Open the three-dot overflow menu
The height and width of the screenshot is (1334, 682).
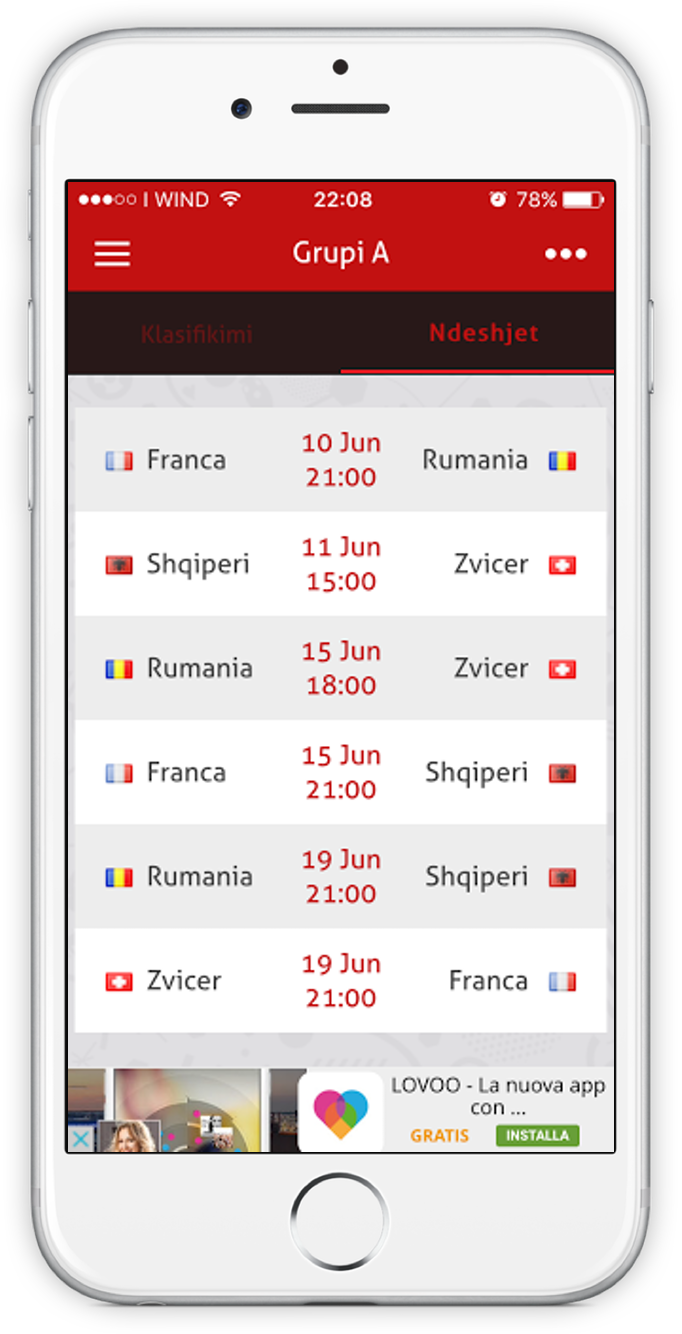(x=566, y=254)
